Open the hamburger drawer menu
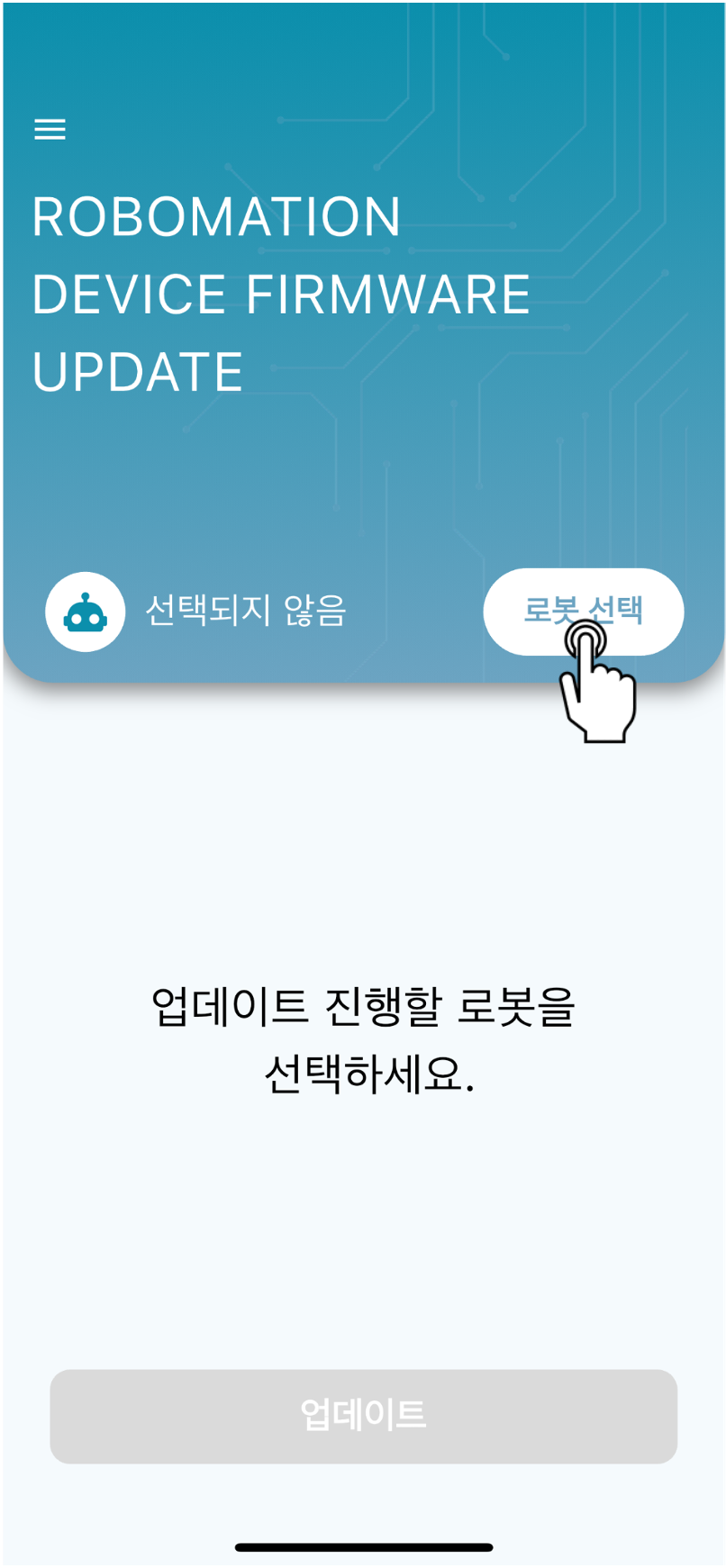Image resolution: width=726 pixels, height=1568 pixels. click(x=50, y=130)
